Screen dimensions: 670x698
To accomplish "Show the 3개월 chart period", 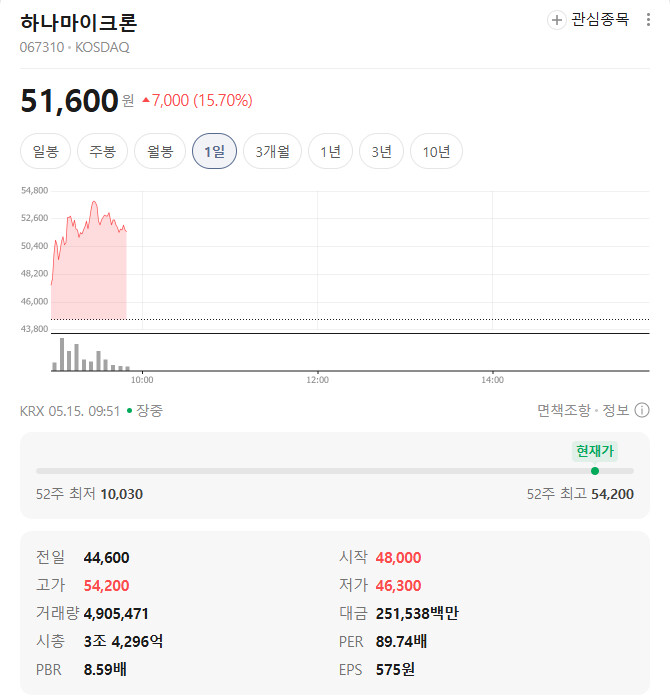I will [x=272, y=151].
